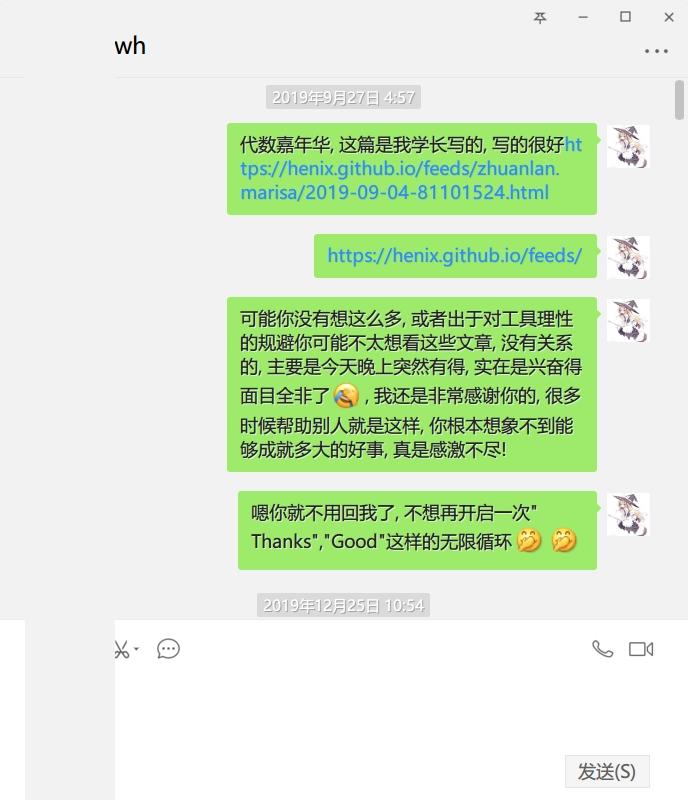
Task: Open sender avatar beside the first message
Action: [x=628, y=146]
